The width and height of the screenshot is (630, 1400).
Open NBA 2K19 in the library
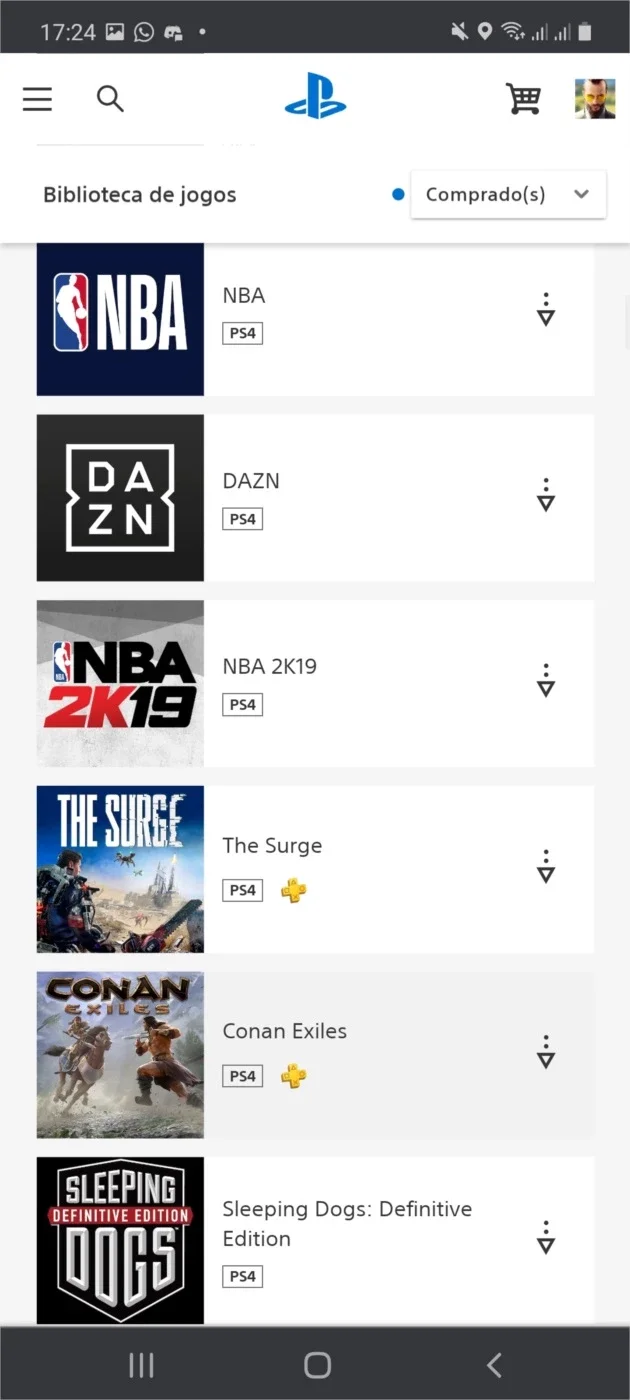tap(315, 683)
